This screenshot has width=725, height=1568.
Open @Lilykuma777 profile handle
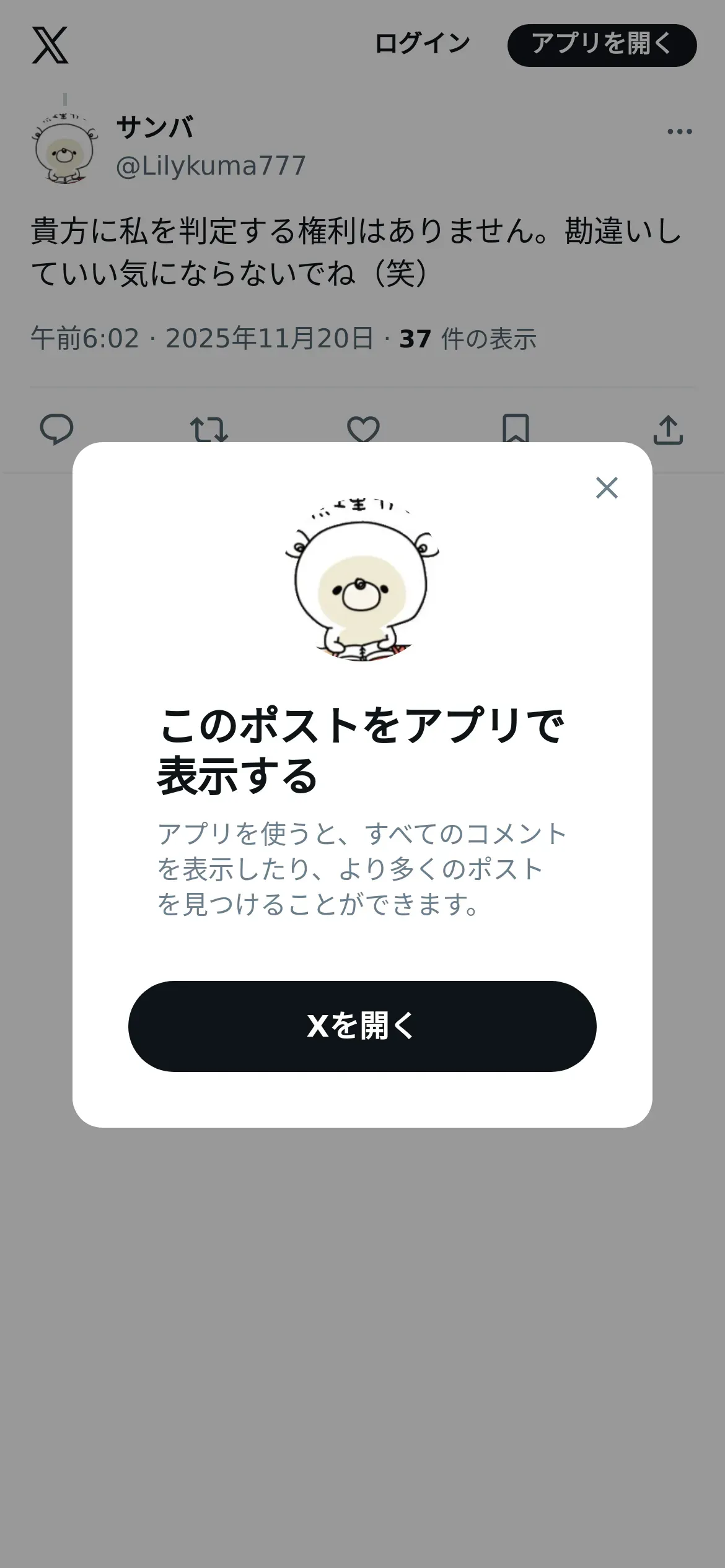(211, 166)
